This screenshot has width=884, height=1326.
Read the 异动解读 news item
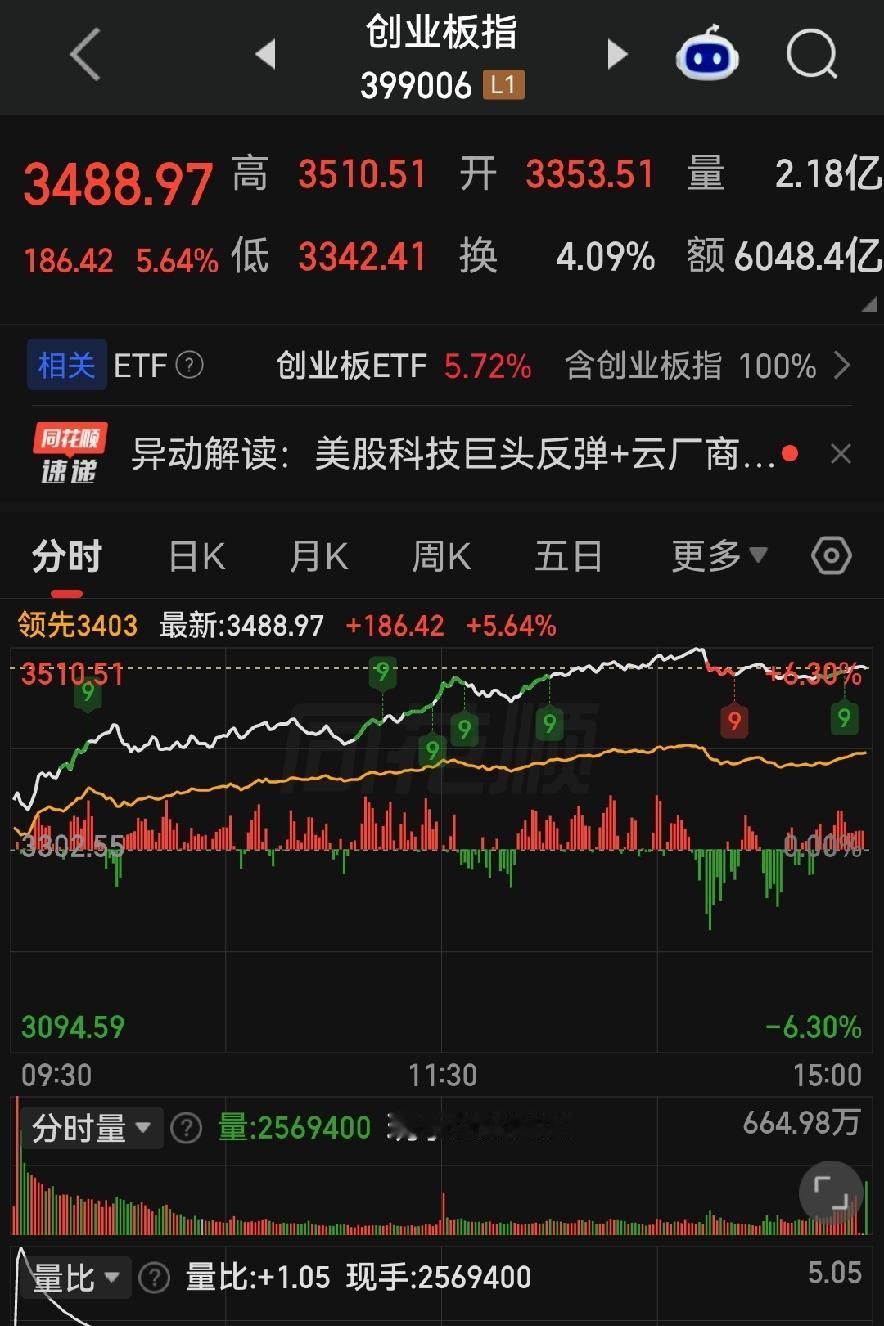point(455,455)
